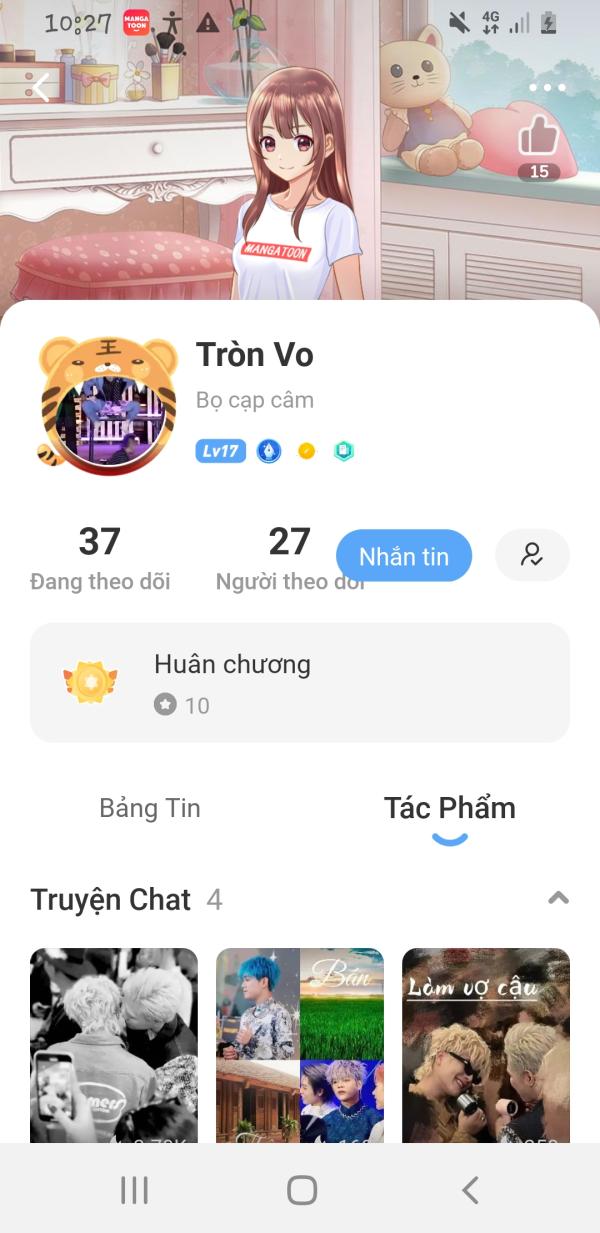This screenshot has height=1233, width=600.
Task: Select the Tác Phẩm tab
Action: pos(450,808)
